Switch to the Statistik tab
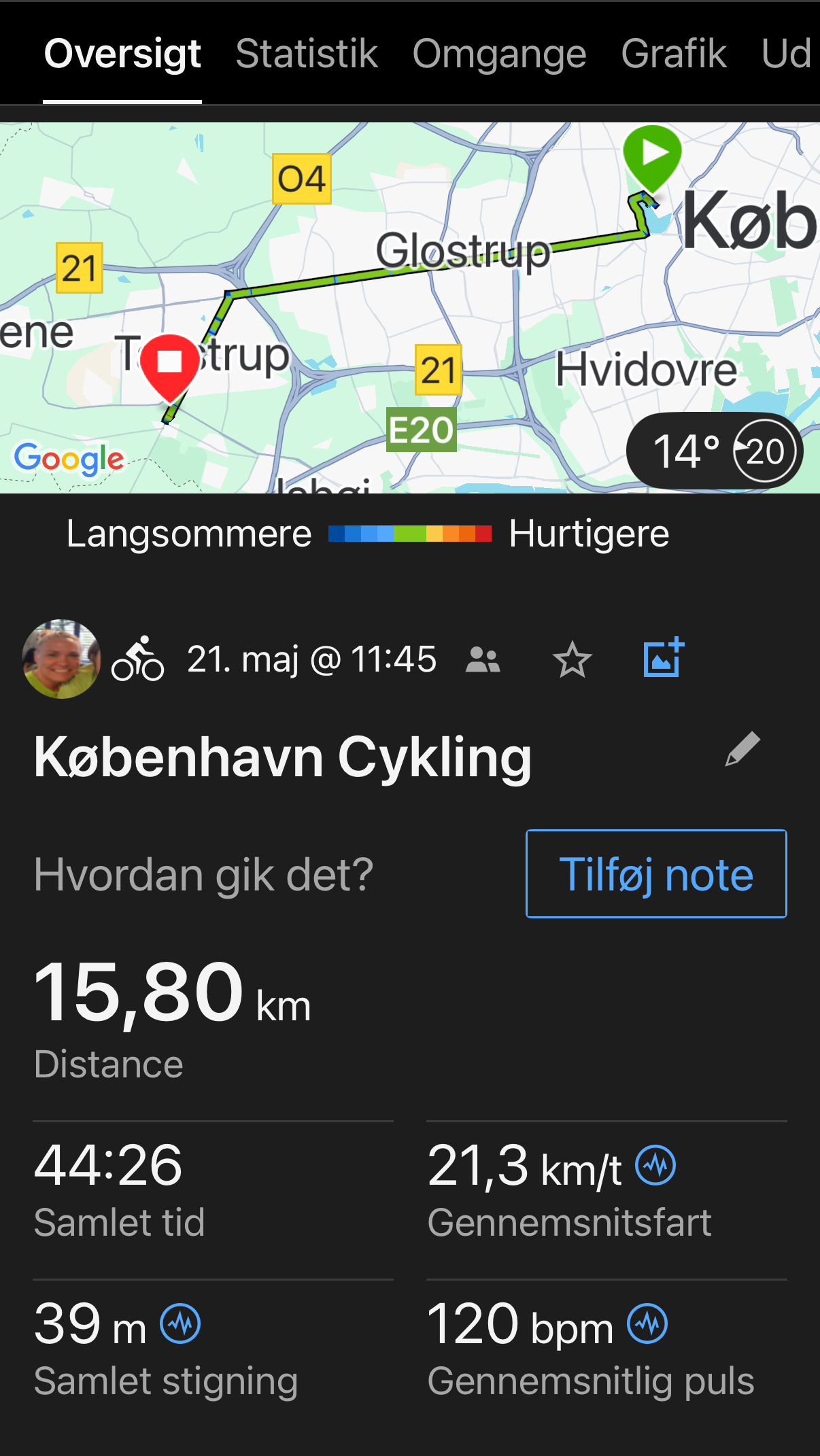This screenshot has height=1456, width=820. 306,54
